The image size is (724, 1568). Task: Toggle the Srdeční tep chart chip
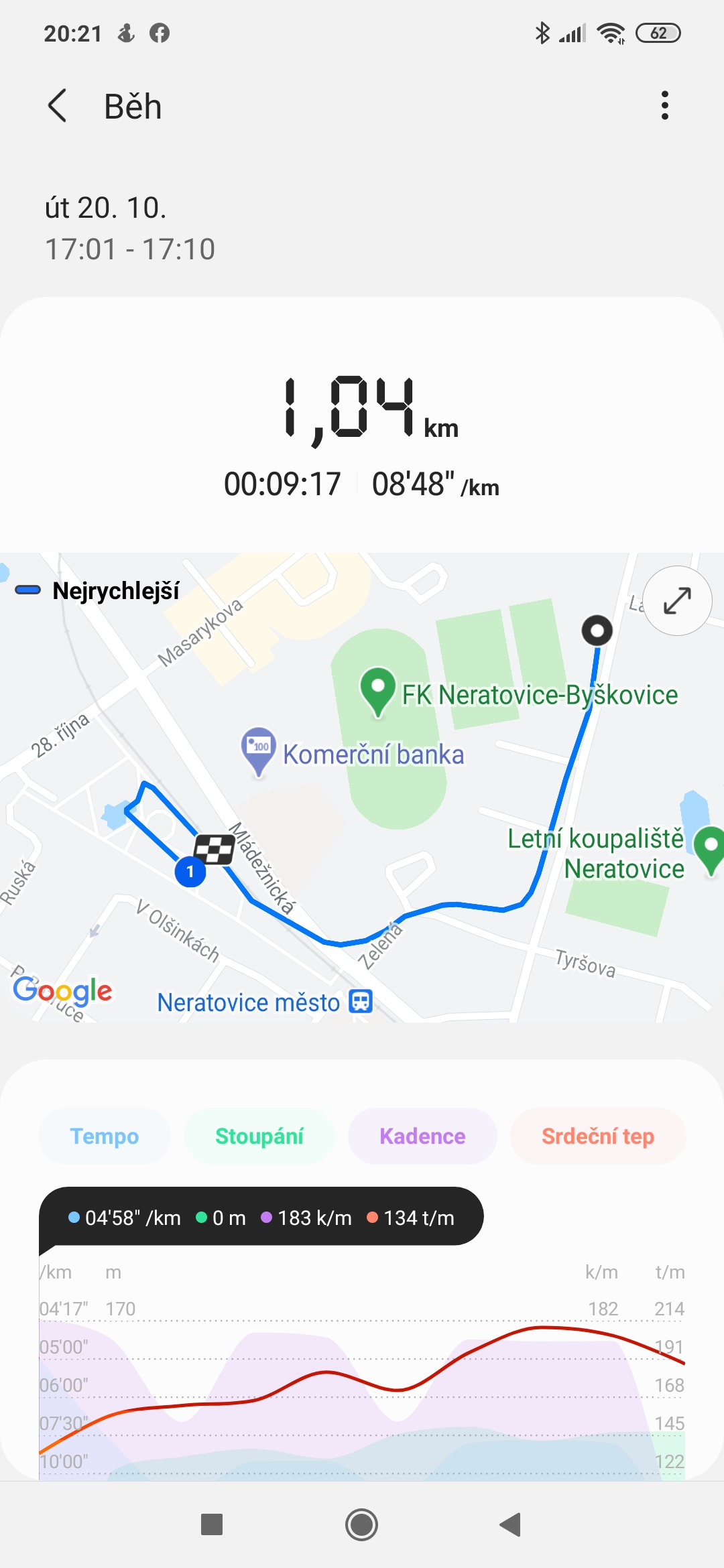click(x=598, y=1136)
